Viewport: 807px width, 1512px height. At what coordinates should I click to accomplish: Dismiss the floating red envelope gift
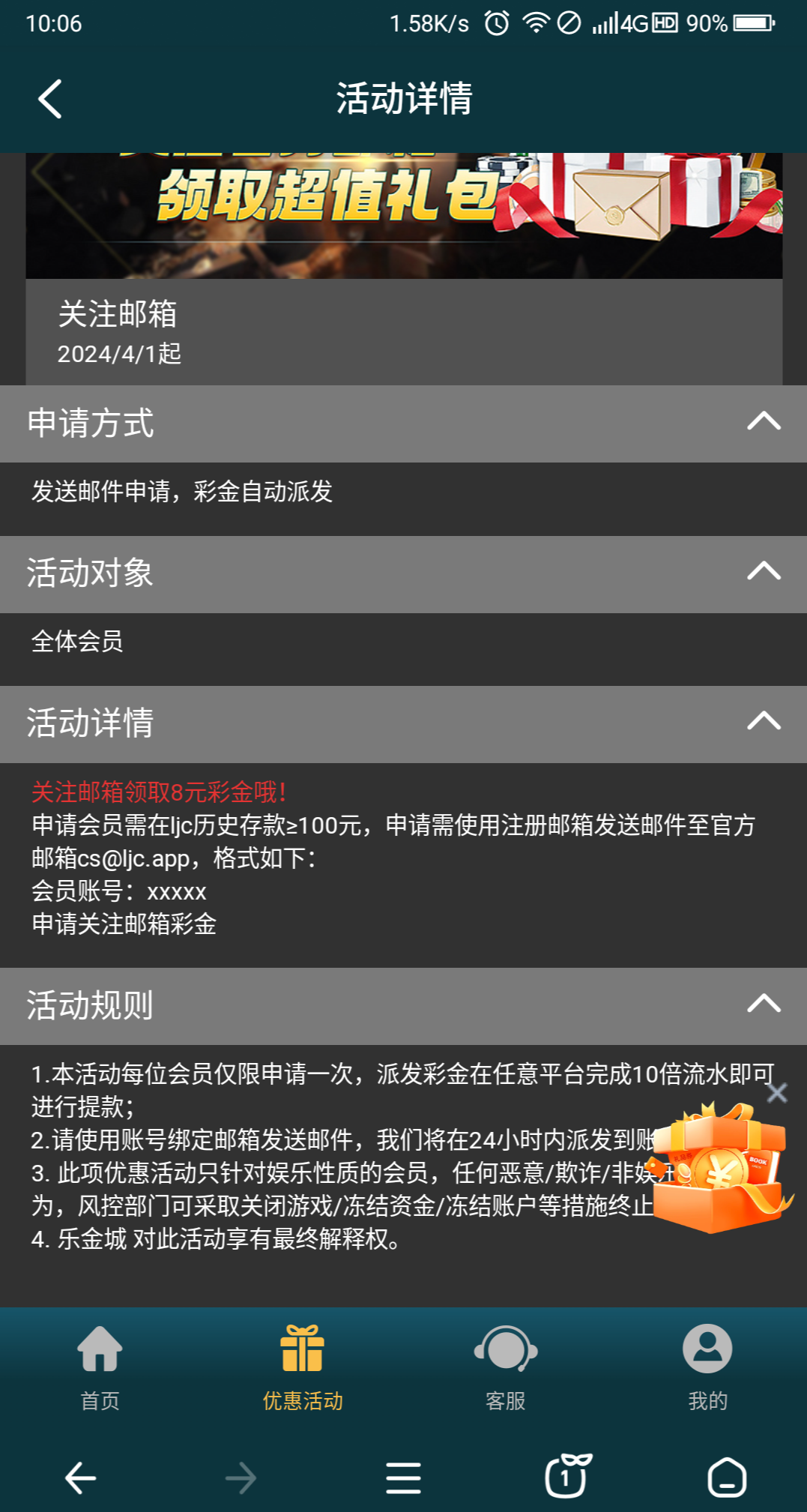click(x=777, y=1093)
